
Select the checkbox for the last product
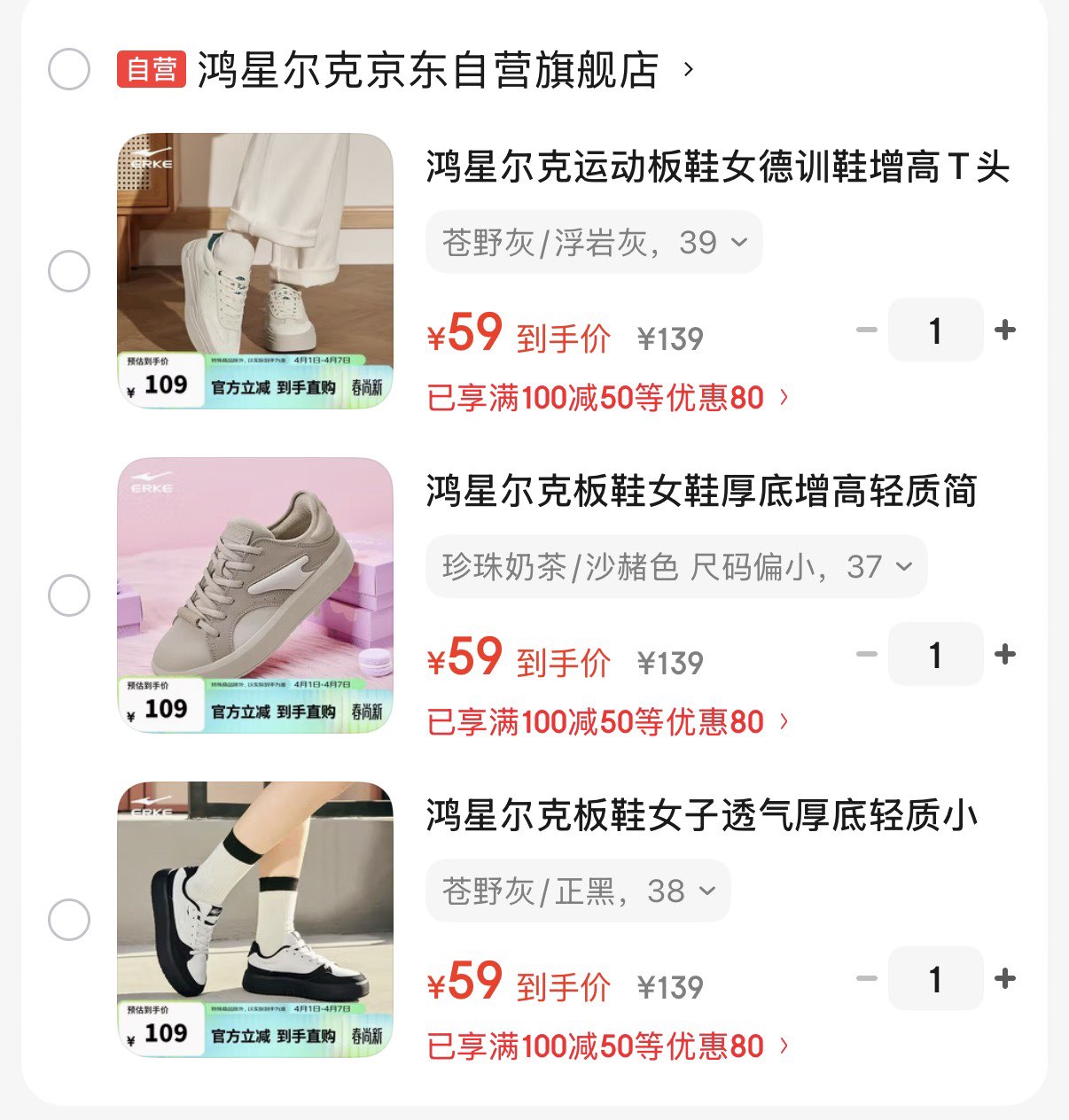(x=69, y=920)
